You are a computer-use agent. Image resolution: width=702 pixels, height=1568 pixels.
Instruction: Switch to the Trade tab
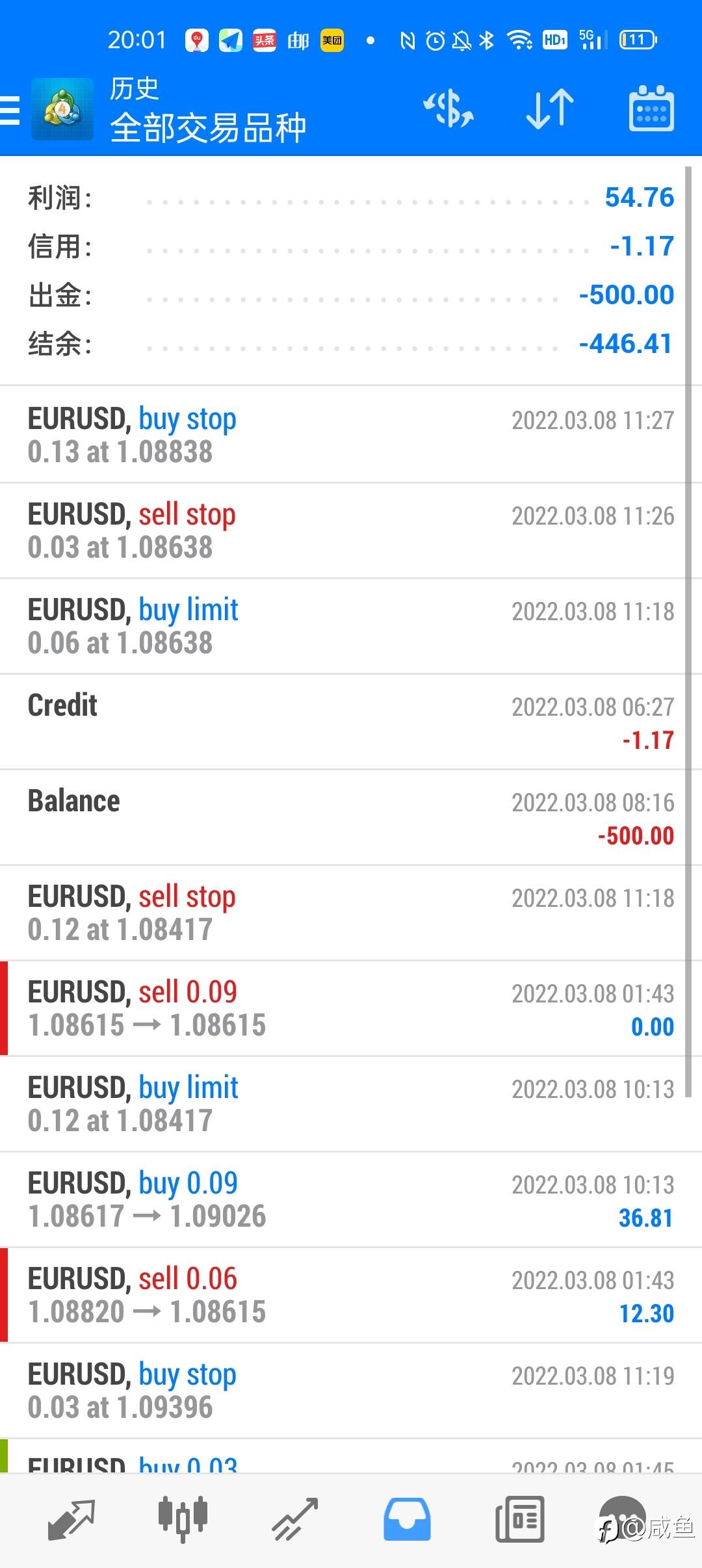click(x=294, y=1520)
